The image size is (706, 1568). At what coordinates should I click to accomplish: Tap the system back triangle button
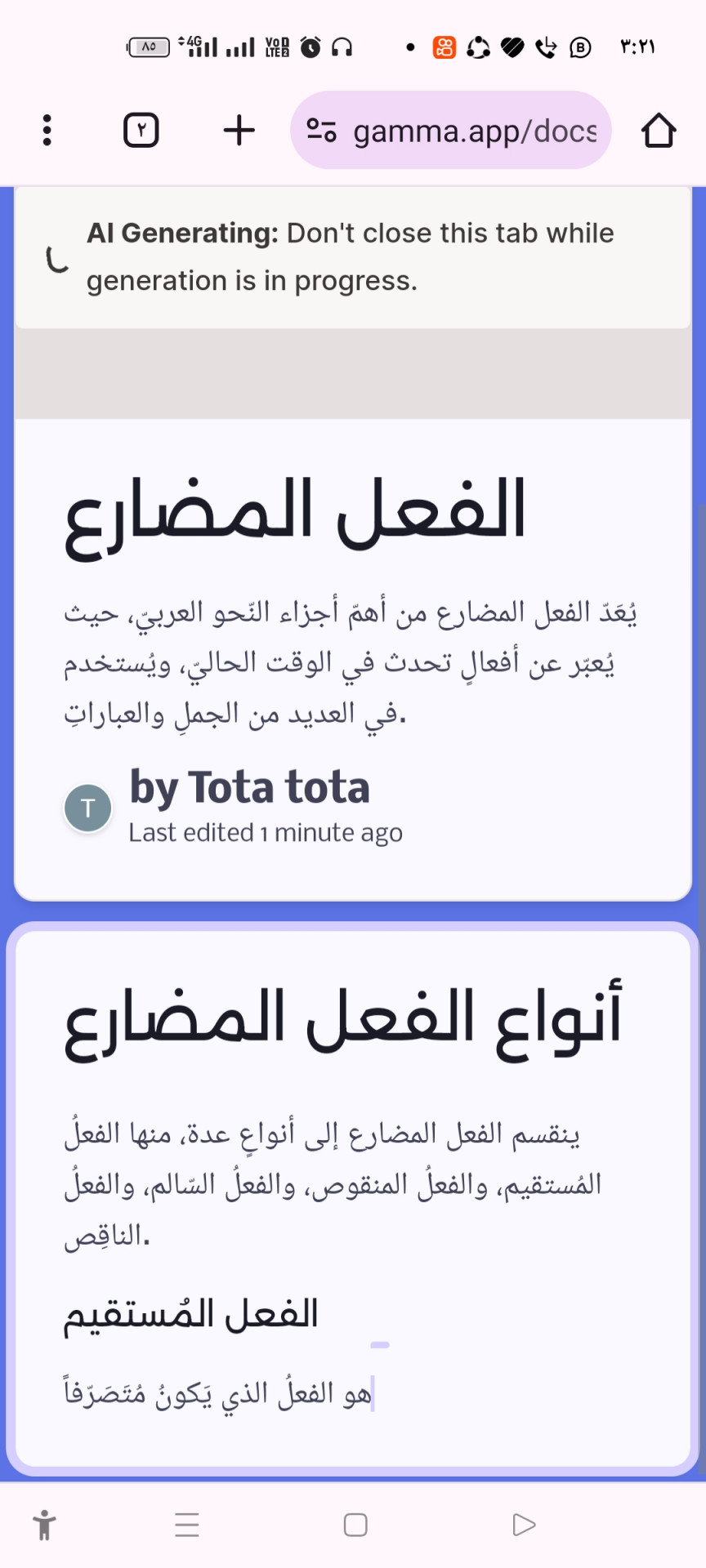[524, 1525]
